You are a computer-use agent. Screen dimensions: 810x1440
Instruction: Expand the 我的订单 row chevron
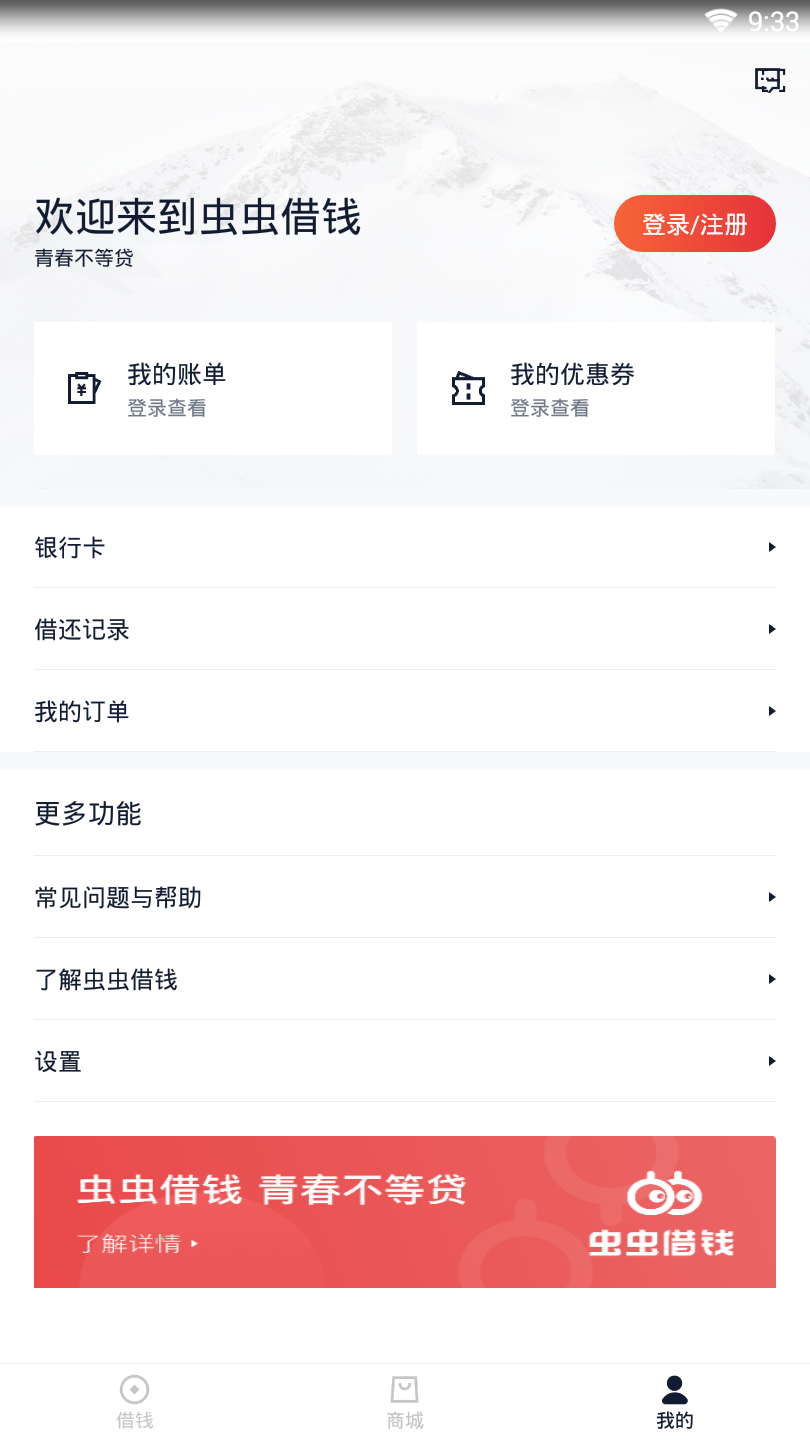[x=771, y=711]
